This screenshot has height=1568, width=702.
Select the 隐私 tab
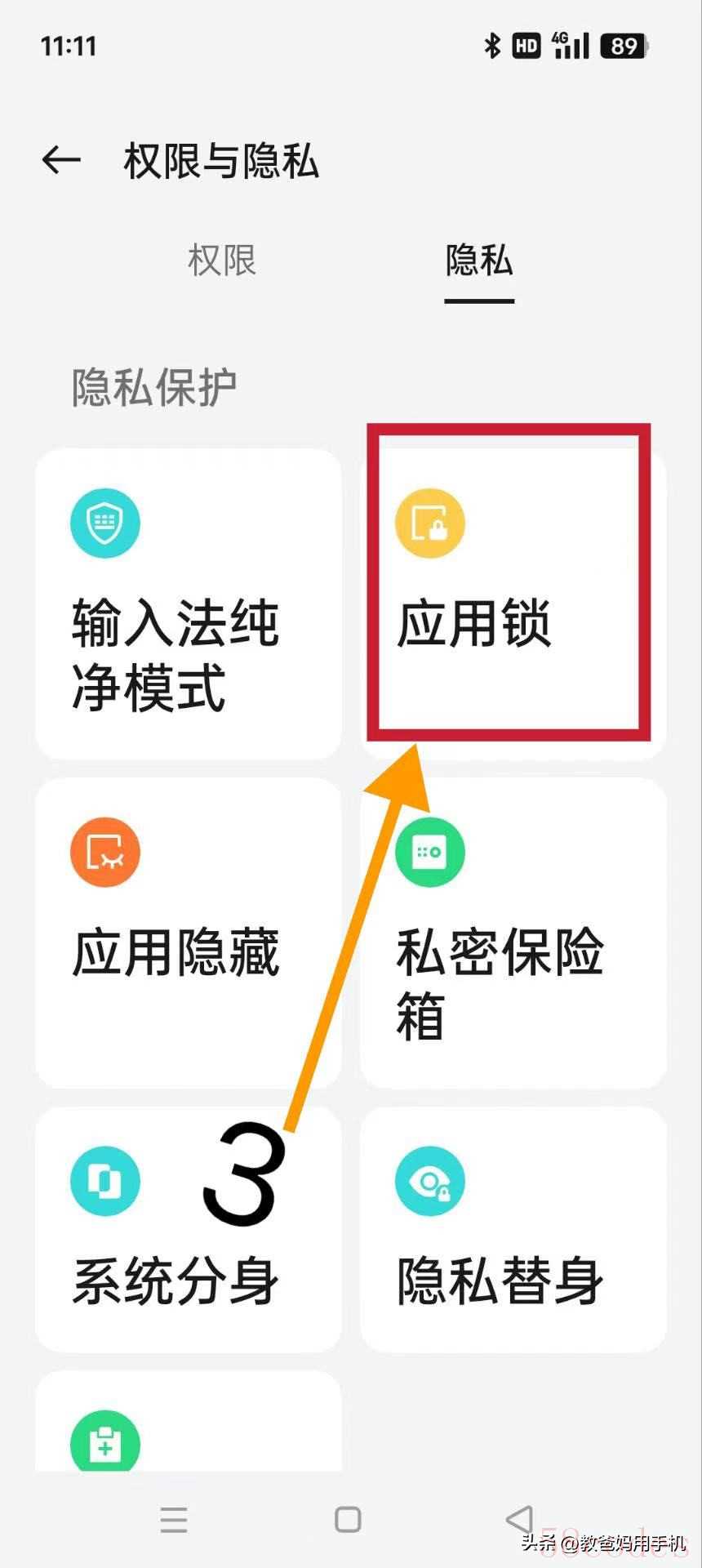coord(479,261)
